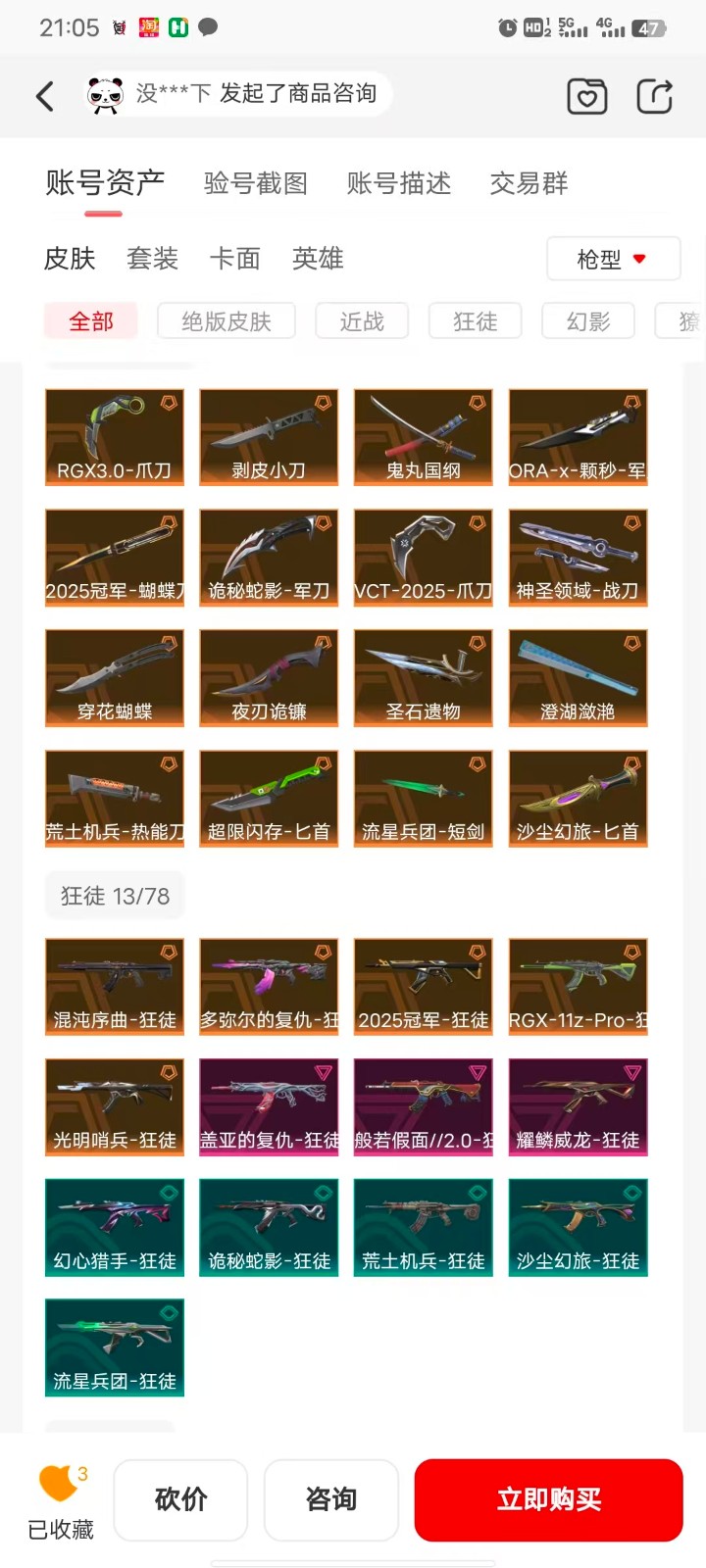Image resolution: width=706 pixels, height=1568 pixels.
Task: Open the favorites folder icon
Action: point(586,96)
